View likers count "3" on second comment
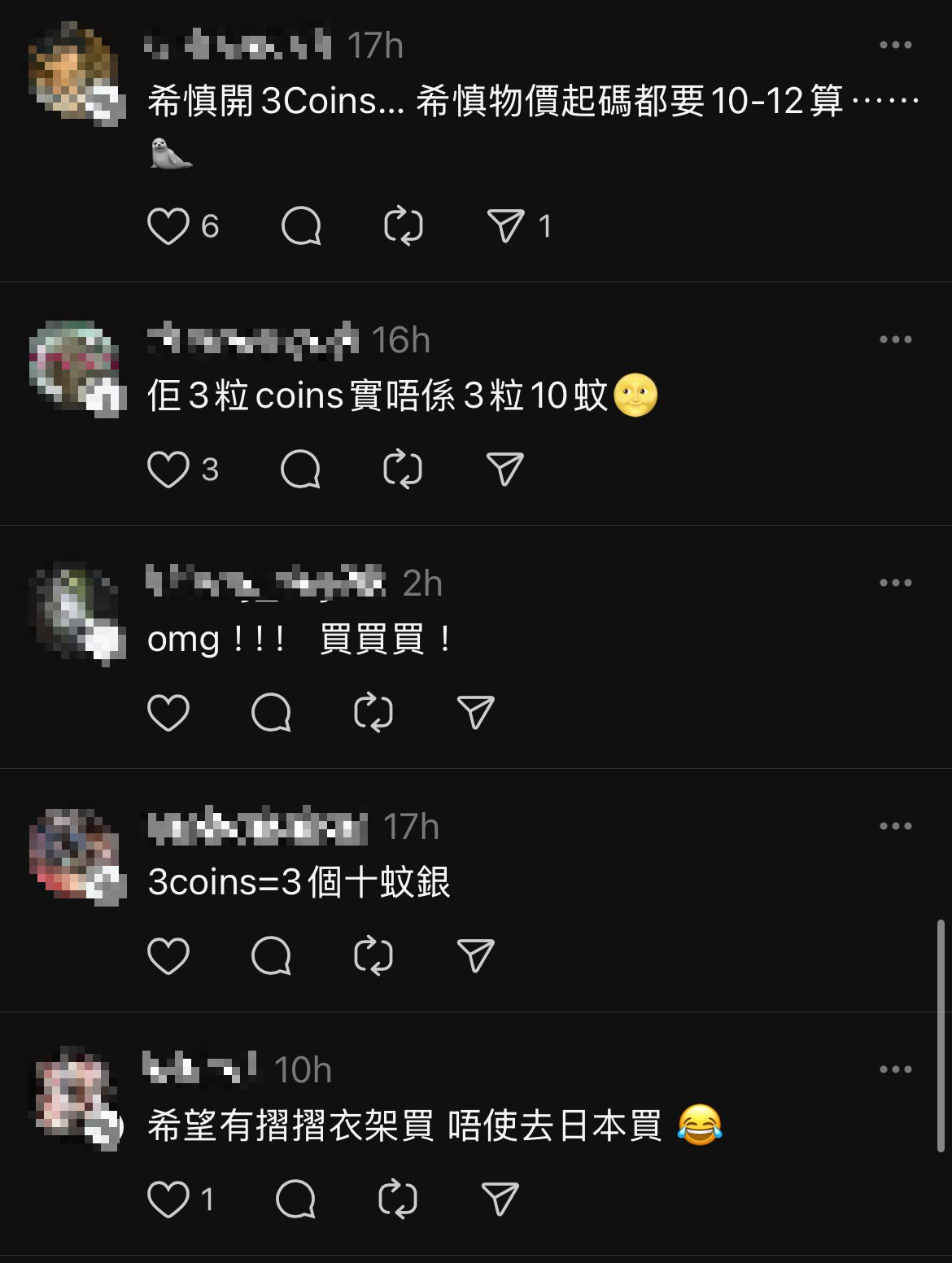Viewport: 952px width, 1263px height. pos(209,470)
